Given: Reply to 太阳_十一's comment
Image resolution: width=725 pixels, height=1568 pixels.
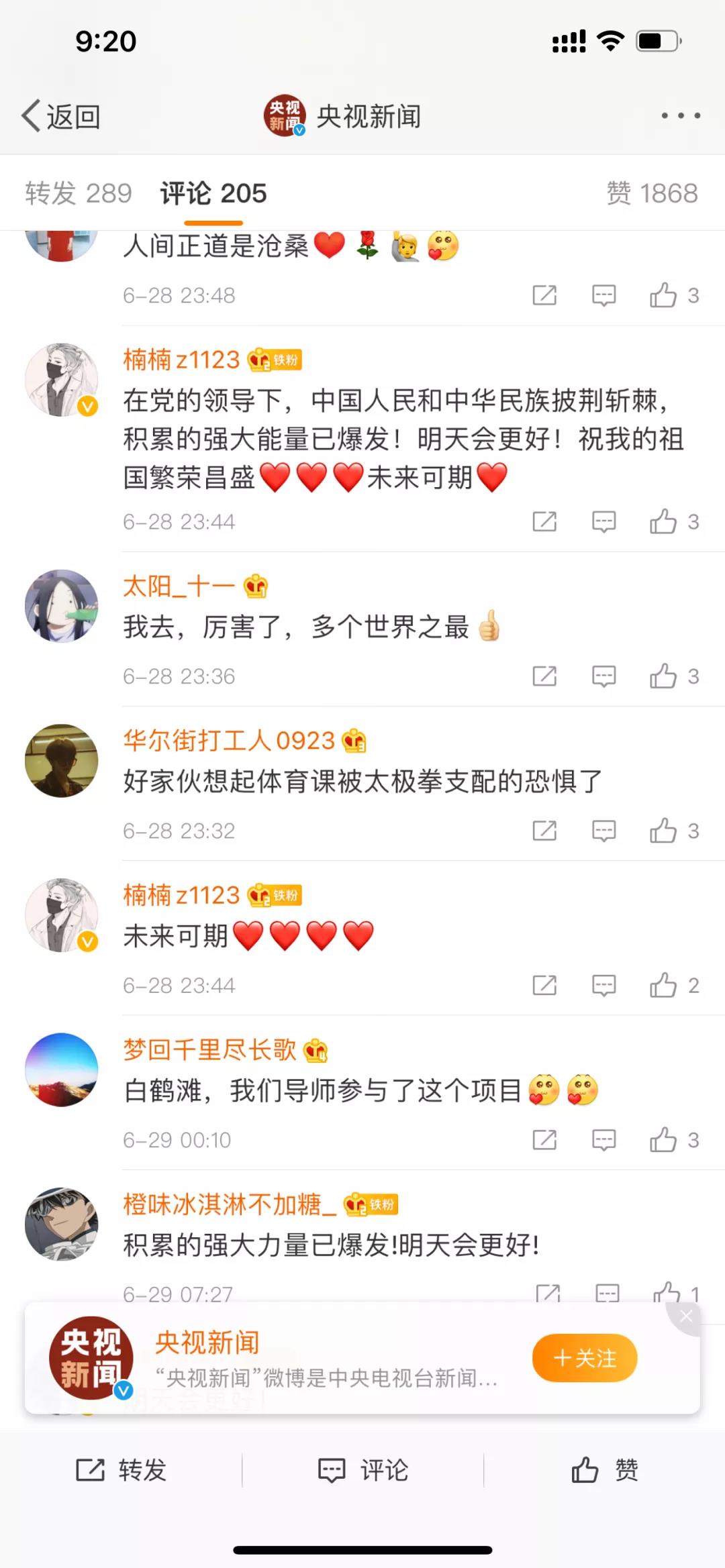Looking at the screenshot, I should point(603,676).
